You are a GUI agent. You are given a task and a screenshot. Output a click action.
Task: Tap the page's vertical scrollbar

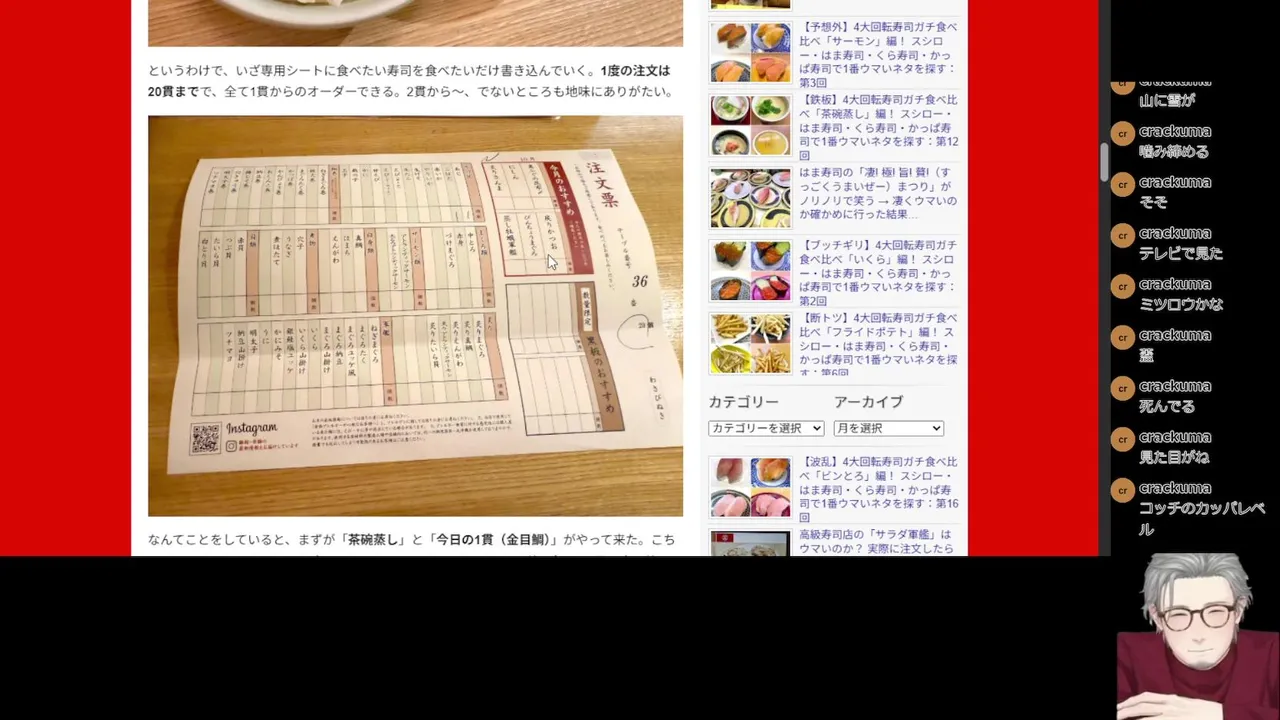coord(1104,162)
